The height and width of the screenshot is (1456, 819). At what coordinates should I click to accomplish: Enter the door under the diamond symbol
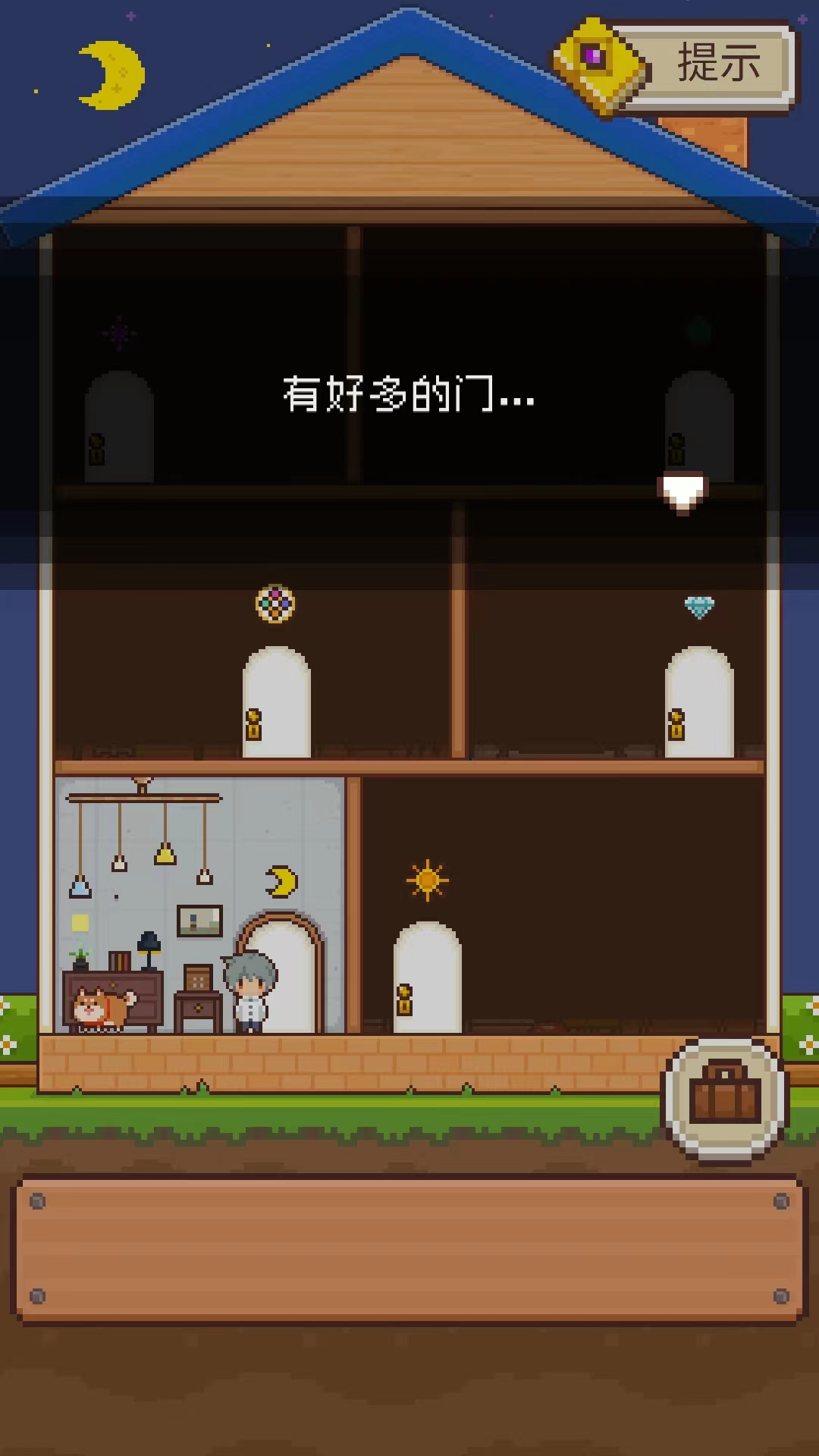coord(699,702)
